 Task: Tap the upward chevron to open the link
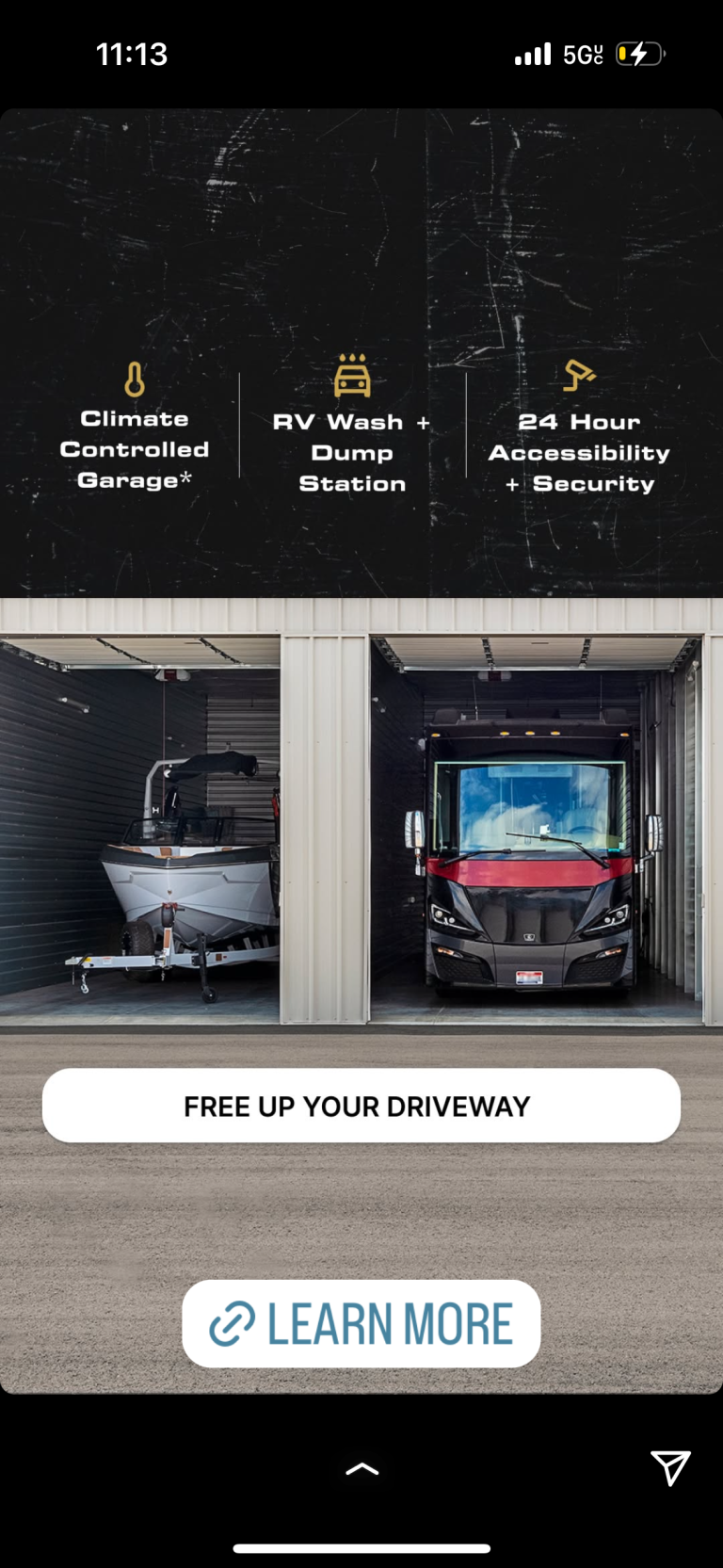[x=361, y=1468]
